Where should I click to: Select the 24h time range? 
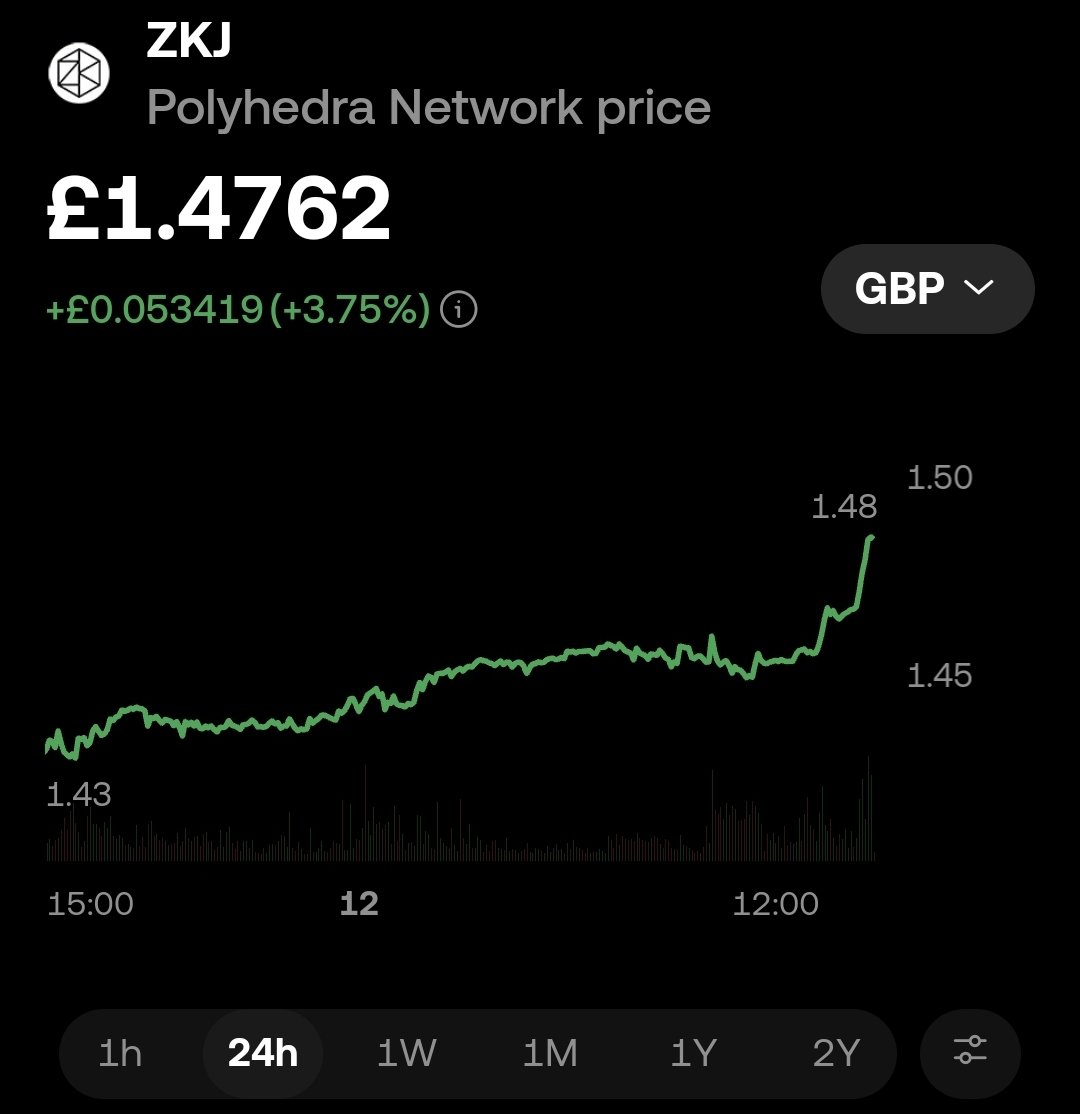263,1053
